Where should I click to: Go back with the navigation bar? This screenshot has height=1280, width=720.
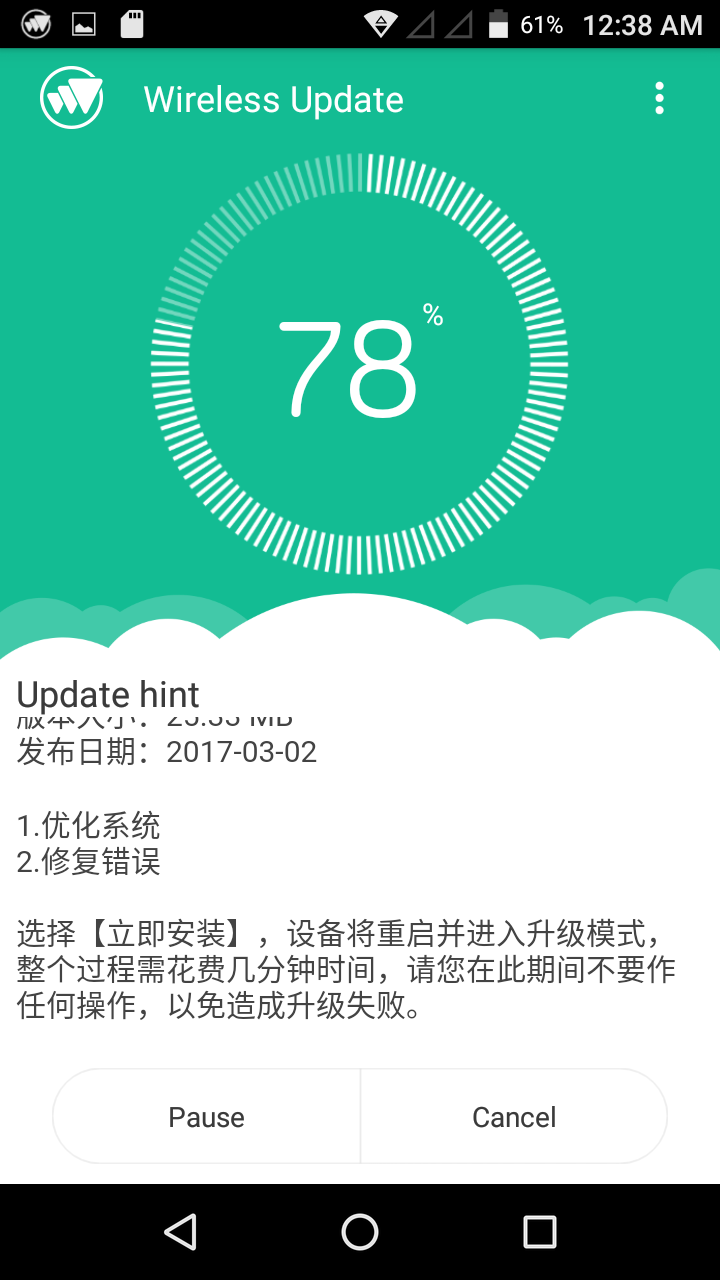[180, 1232]
